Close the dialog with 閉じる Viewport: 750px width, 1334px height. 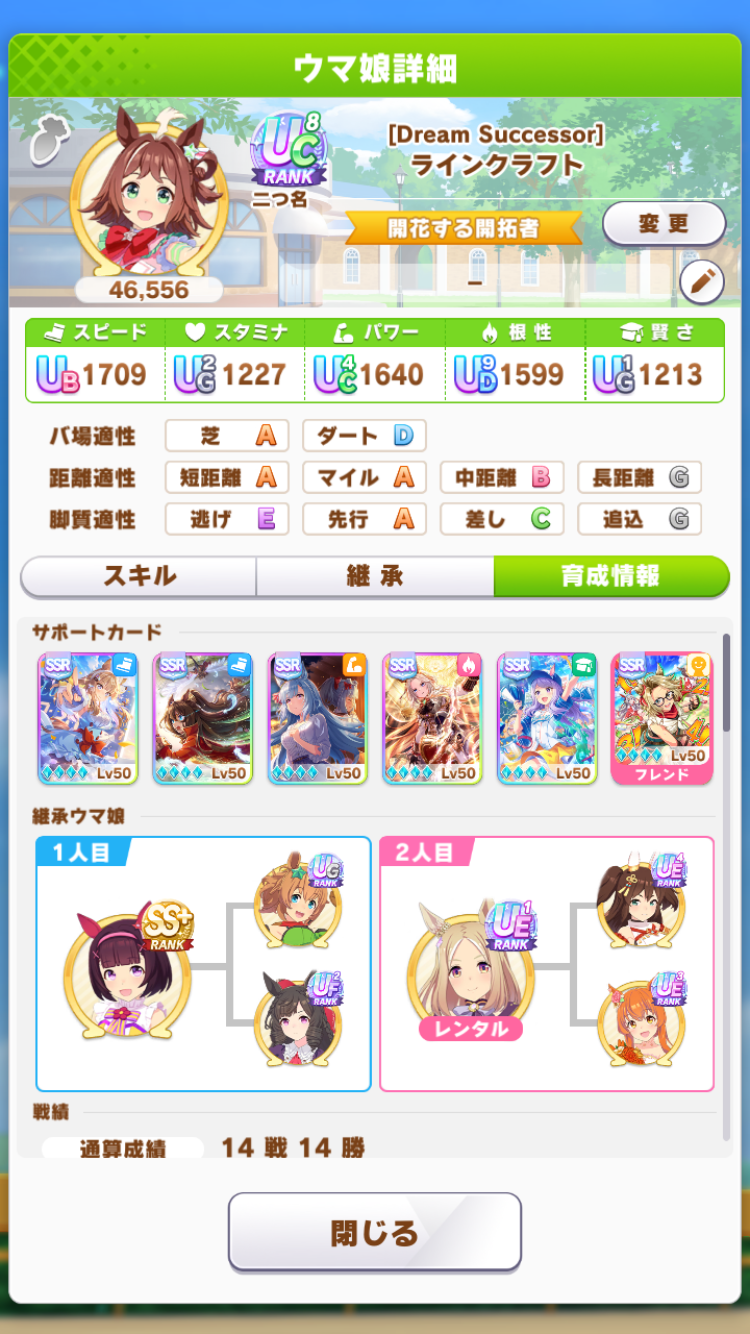[x=375, y=1232]
